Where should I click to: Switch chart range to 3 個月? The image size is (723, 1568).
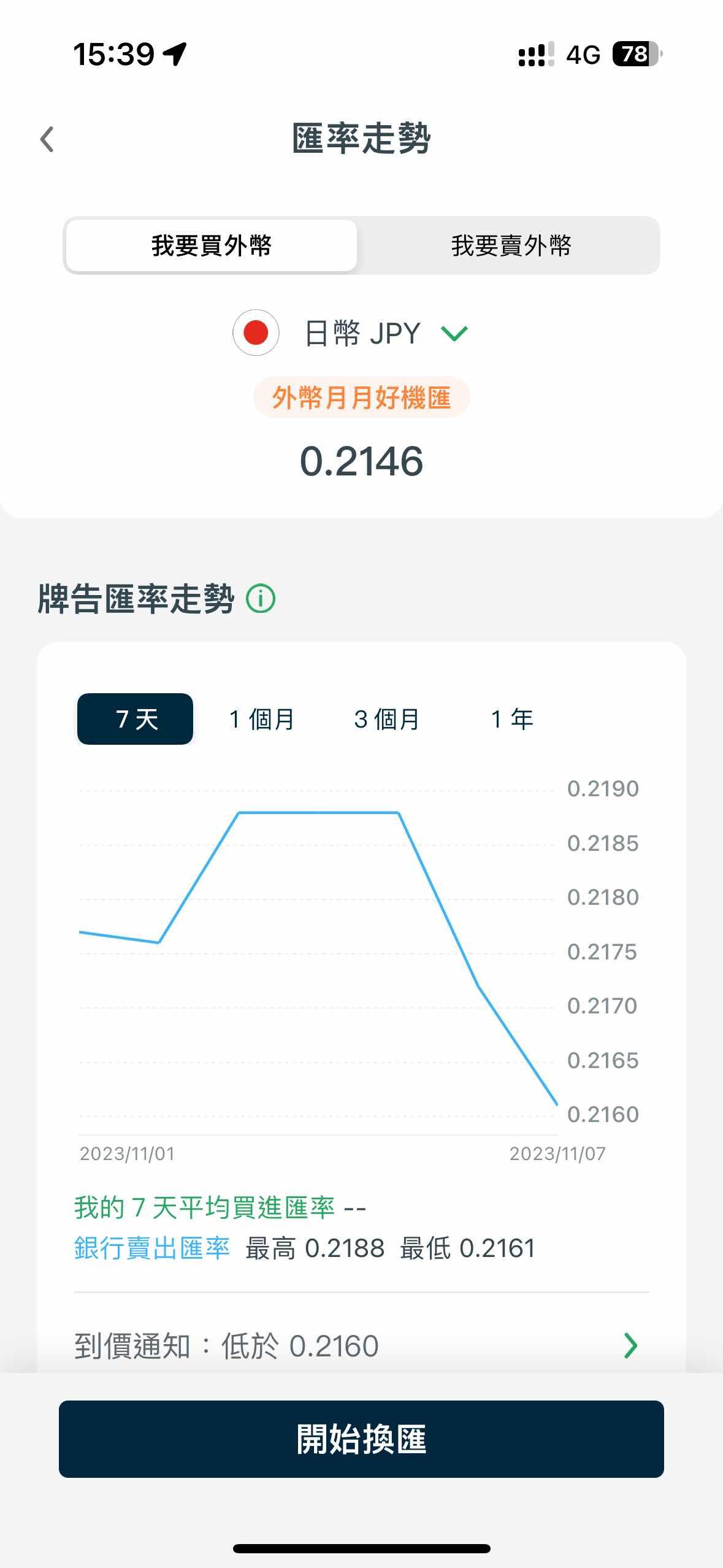click(x=386, y=719)
